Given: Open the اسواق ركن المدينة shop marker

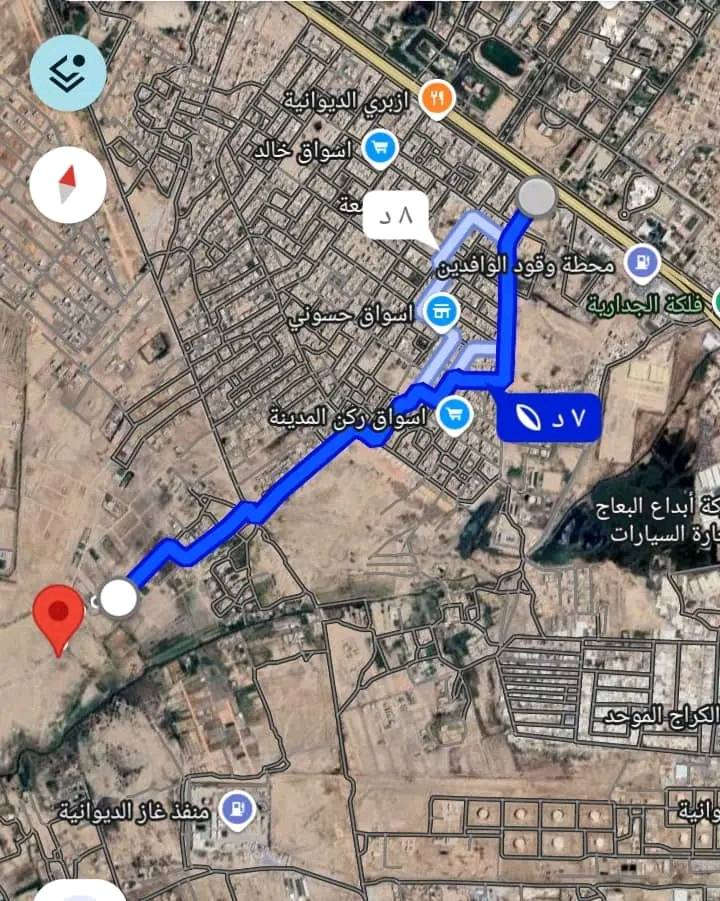Looking at the screenshot, I should (x=455, y=412).
